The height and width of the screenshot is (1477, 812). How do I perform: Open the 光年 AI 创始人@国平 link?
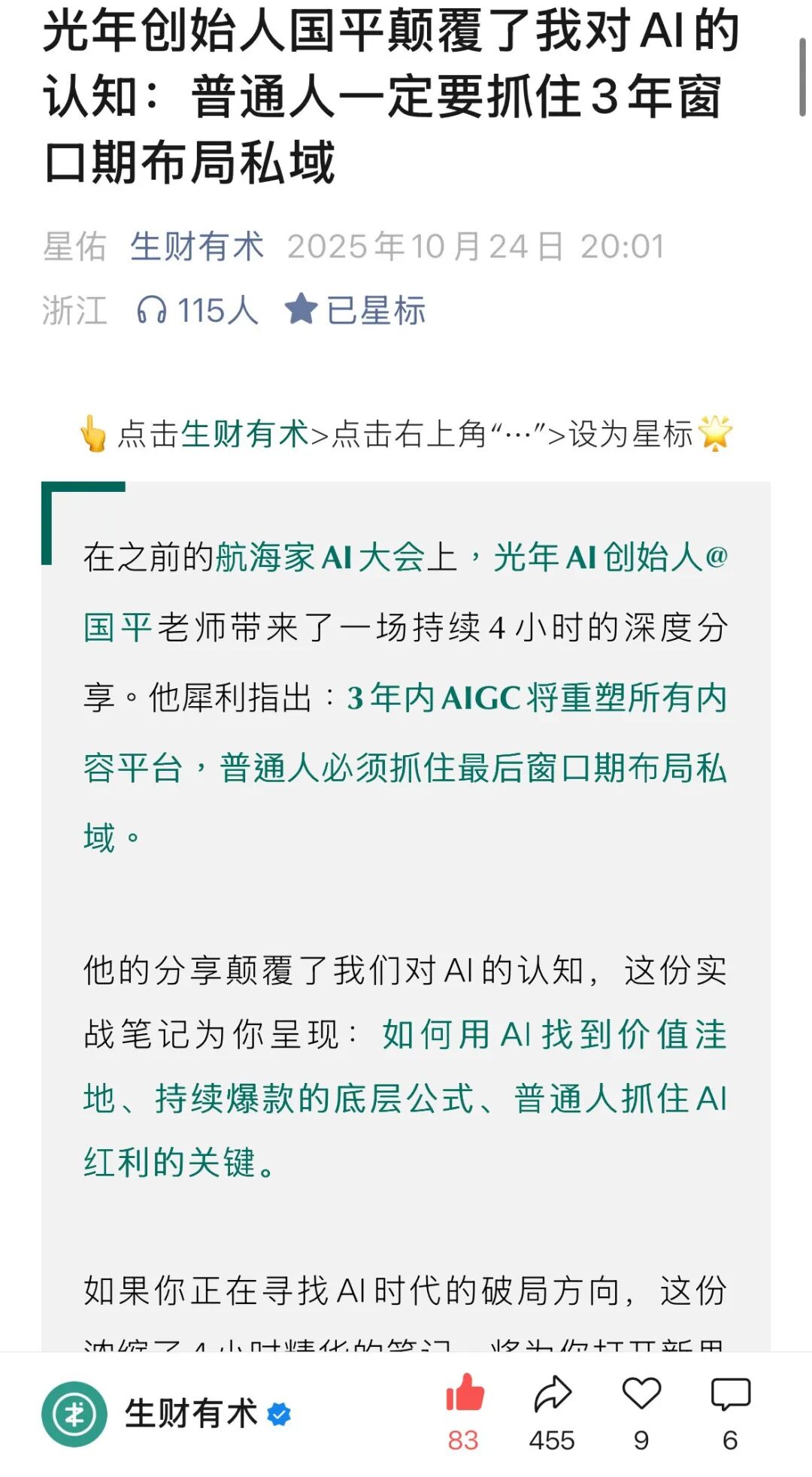point(610,557)
